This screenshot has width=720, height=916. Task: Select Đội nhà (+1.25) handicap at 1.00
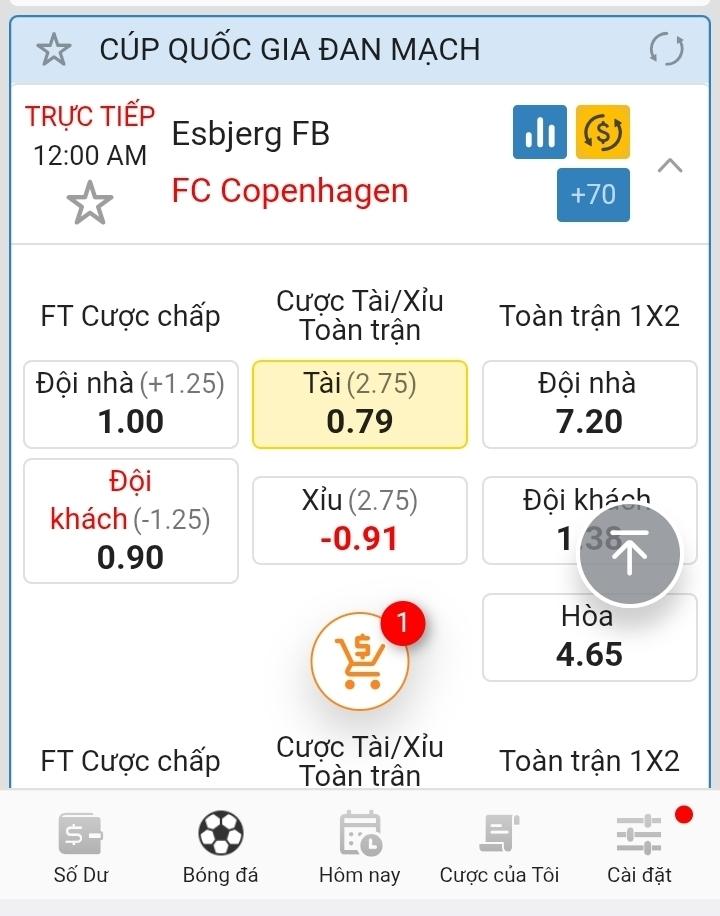point(131,404)
